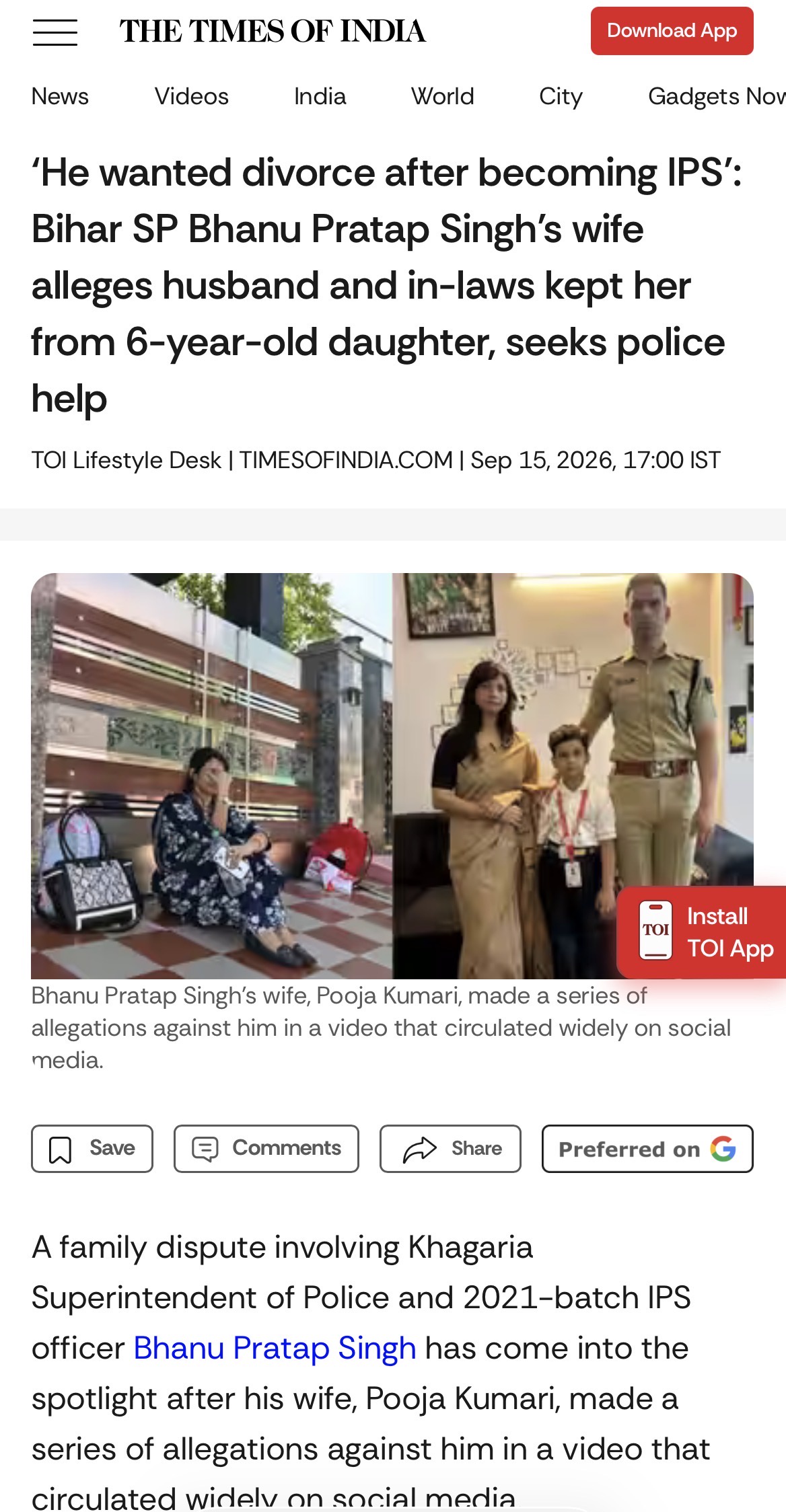The width and height of the screenshot is (786, 1512).
Task: Go to the News section
Action: coord(60,97)
